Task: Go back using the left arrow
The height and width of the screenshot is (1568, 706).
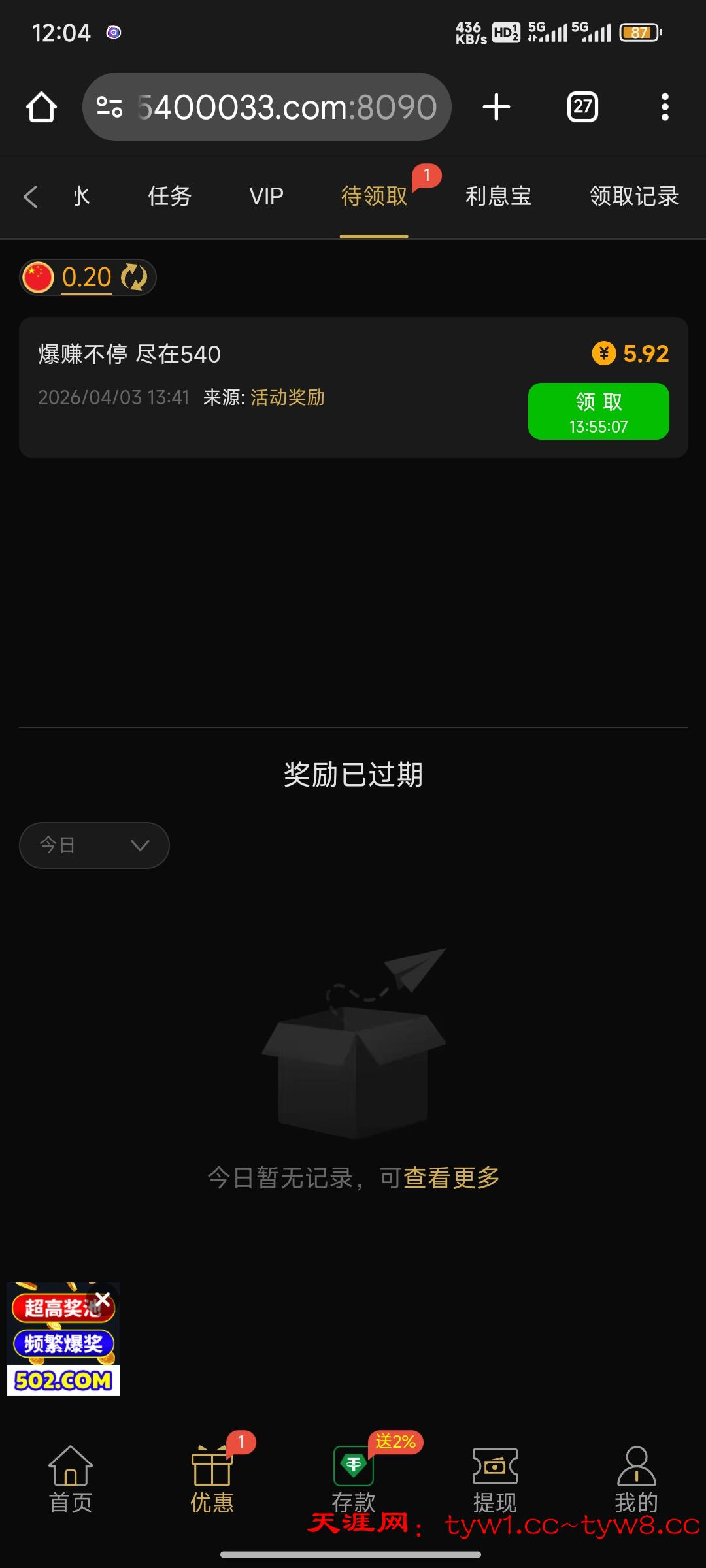Action: 30,196
